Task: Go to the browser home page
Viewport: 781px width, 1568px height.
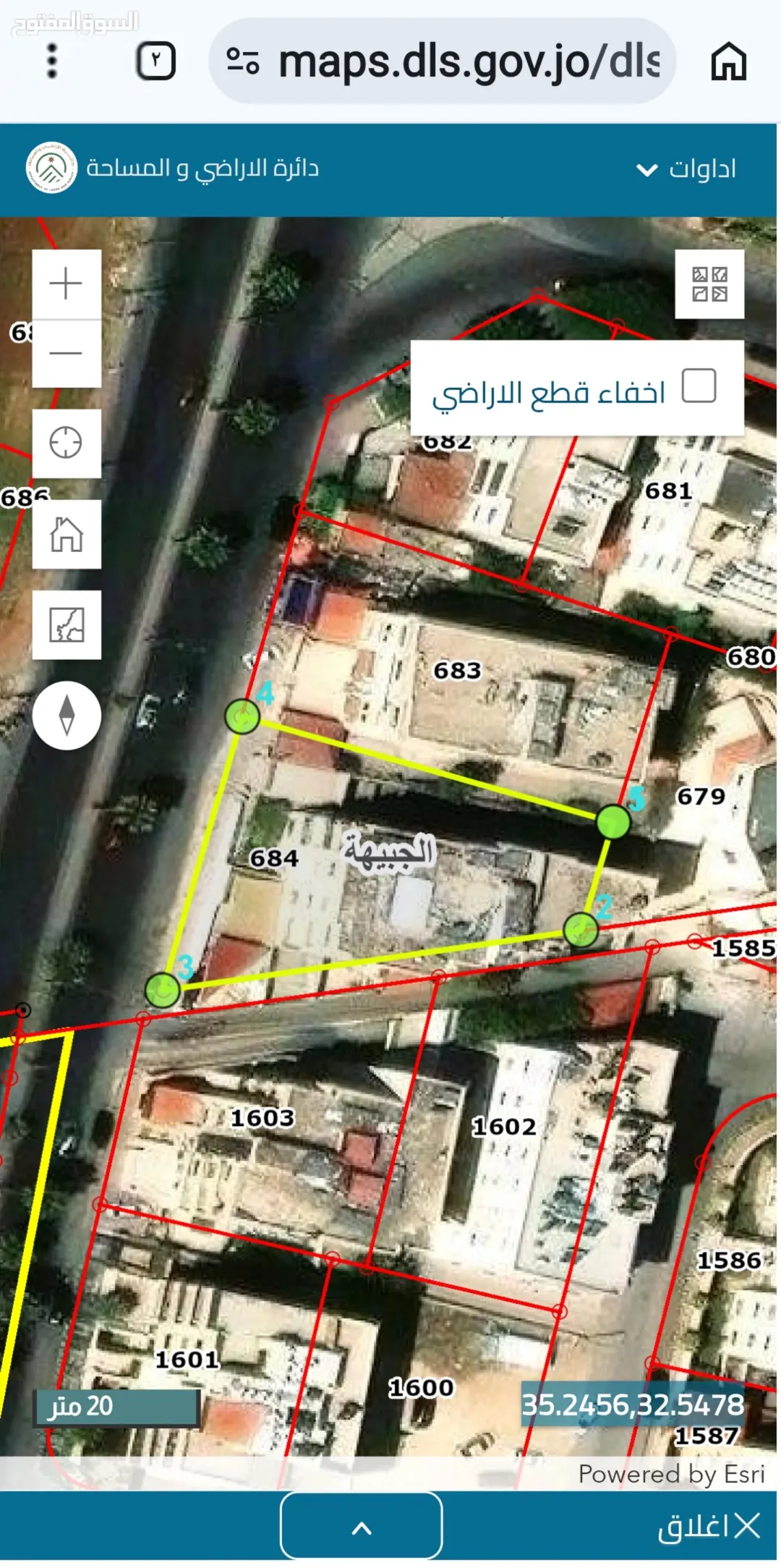Action: [x=728, y=61]
